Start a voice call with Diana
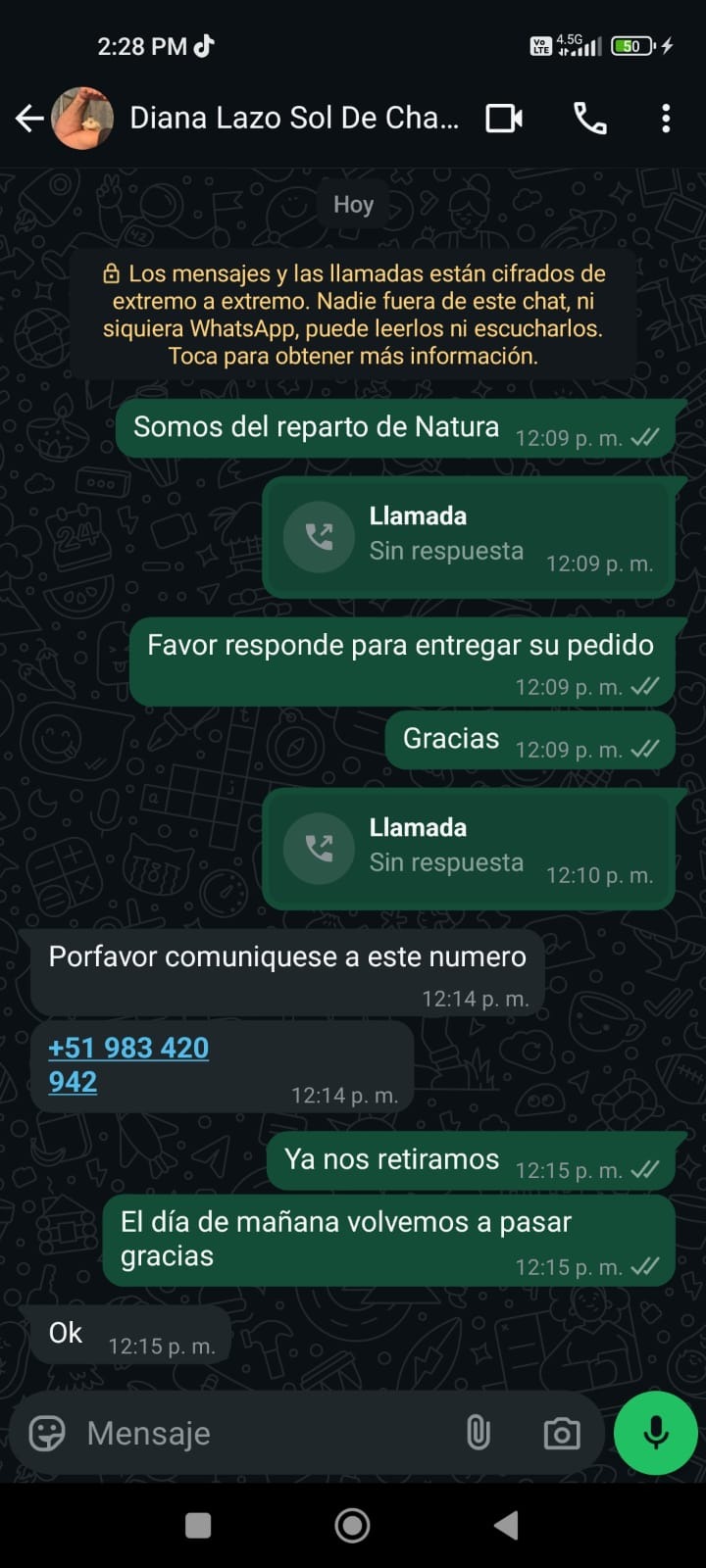706x1568 pixels. tap(589, 119)
